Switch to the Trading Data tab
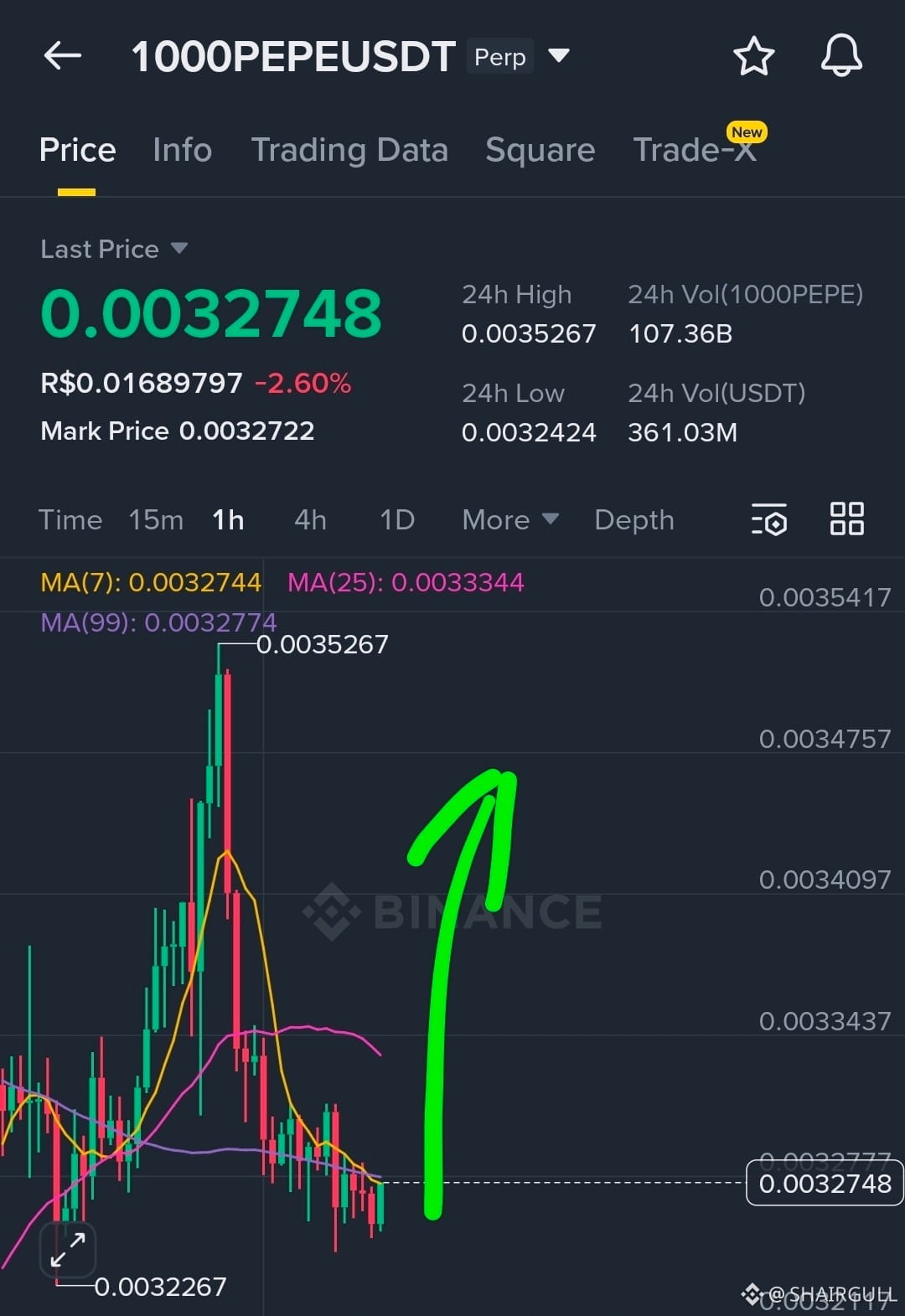Viewport: 905px width, 1316px height. coord(349,150)
